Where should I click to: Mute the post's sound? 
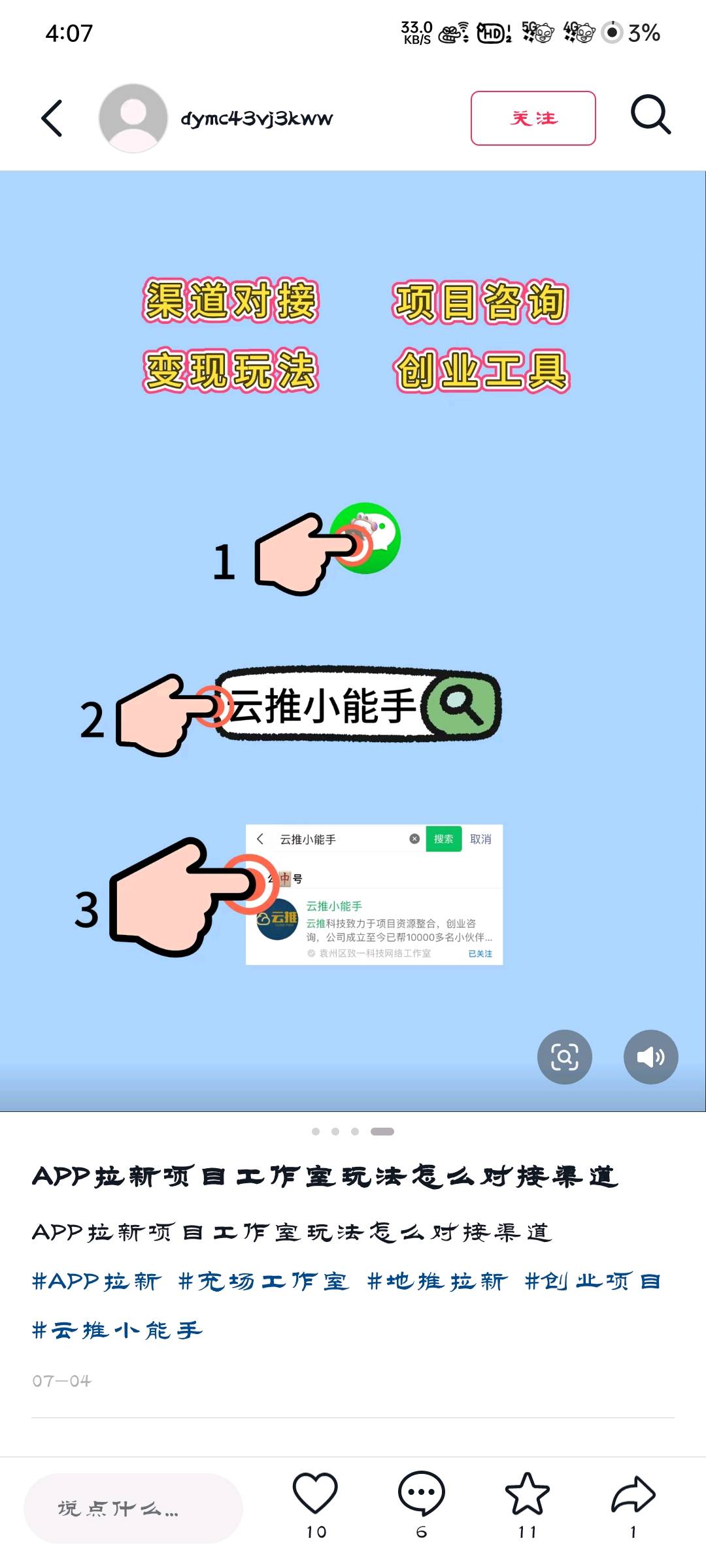click(x=650, y=1057)
